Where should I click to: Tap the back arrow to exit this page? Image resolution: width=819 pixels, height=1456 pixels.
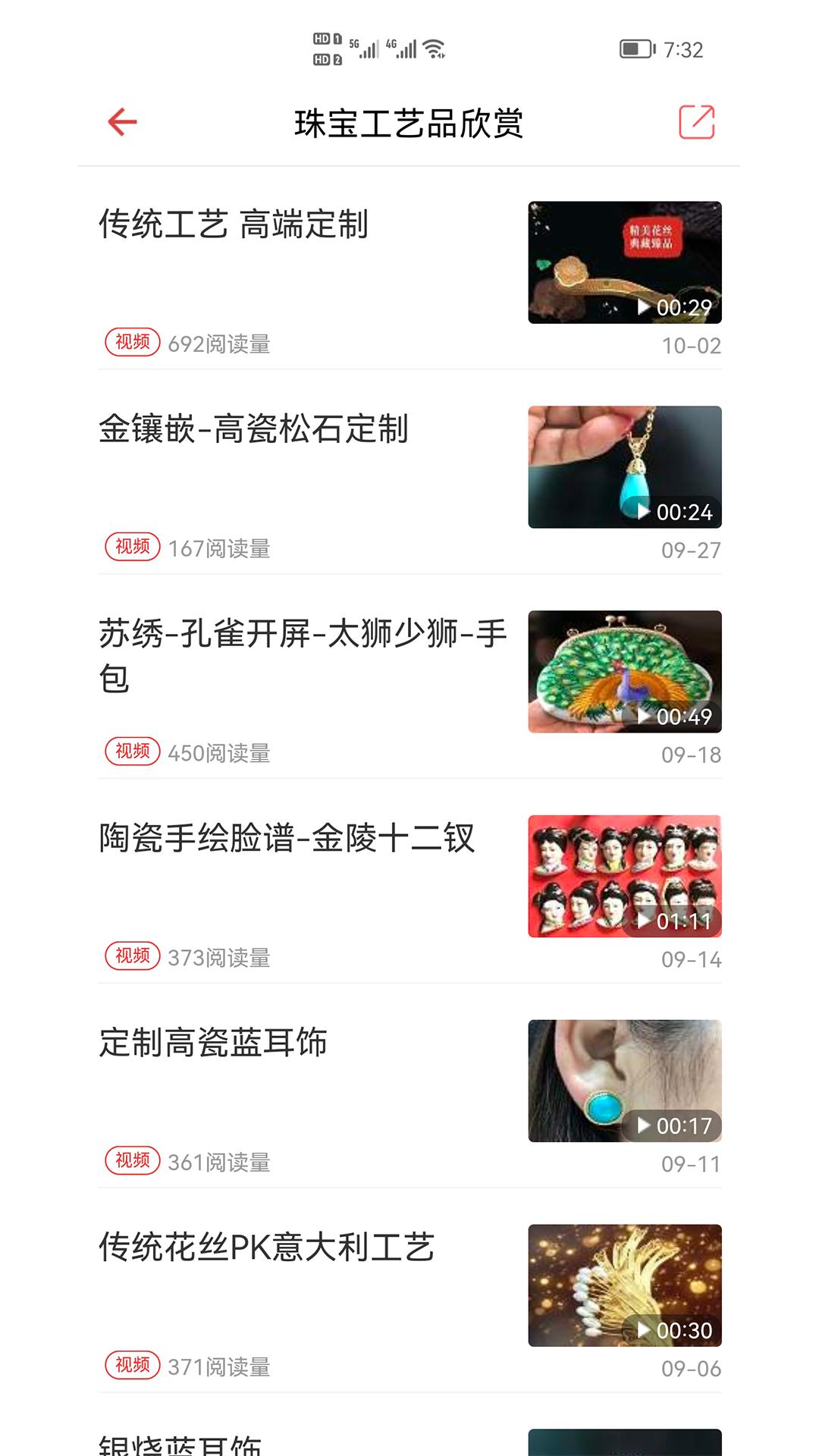point(122,122)
